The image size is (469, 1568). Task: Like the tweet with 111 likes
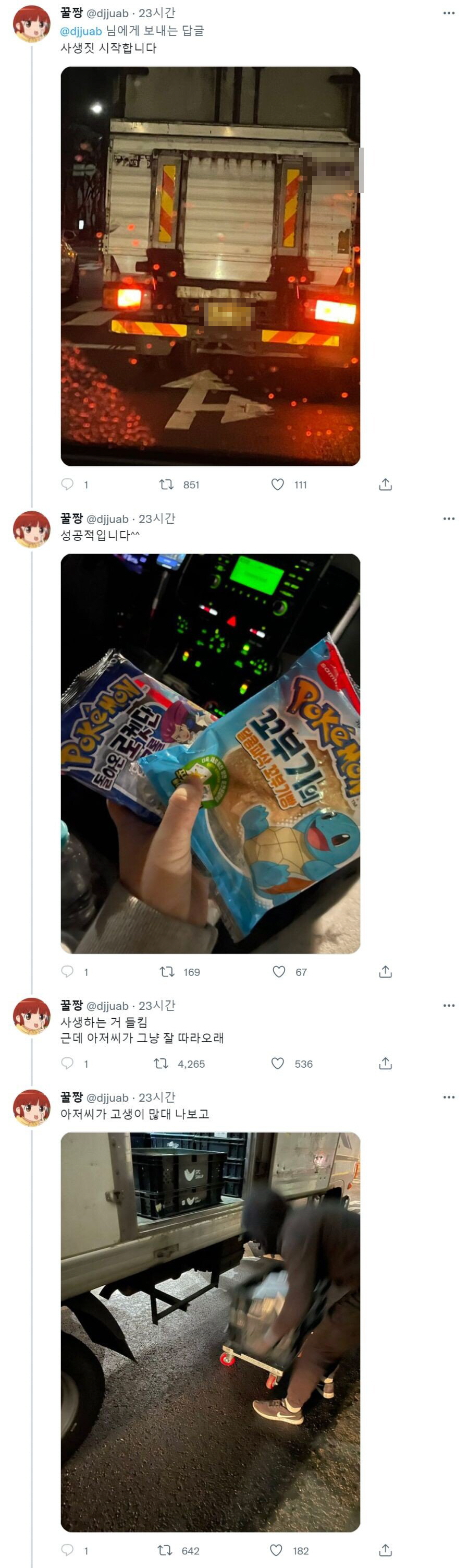(x=277, y=485)
